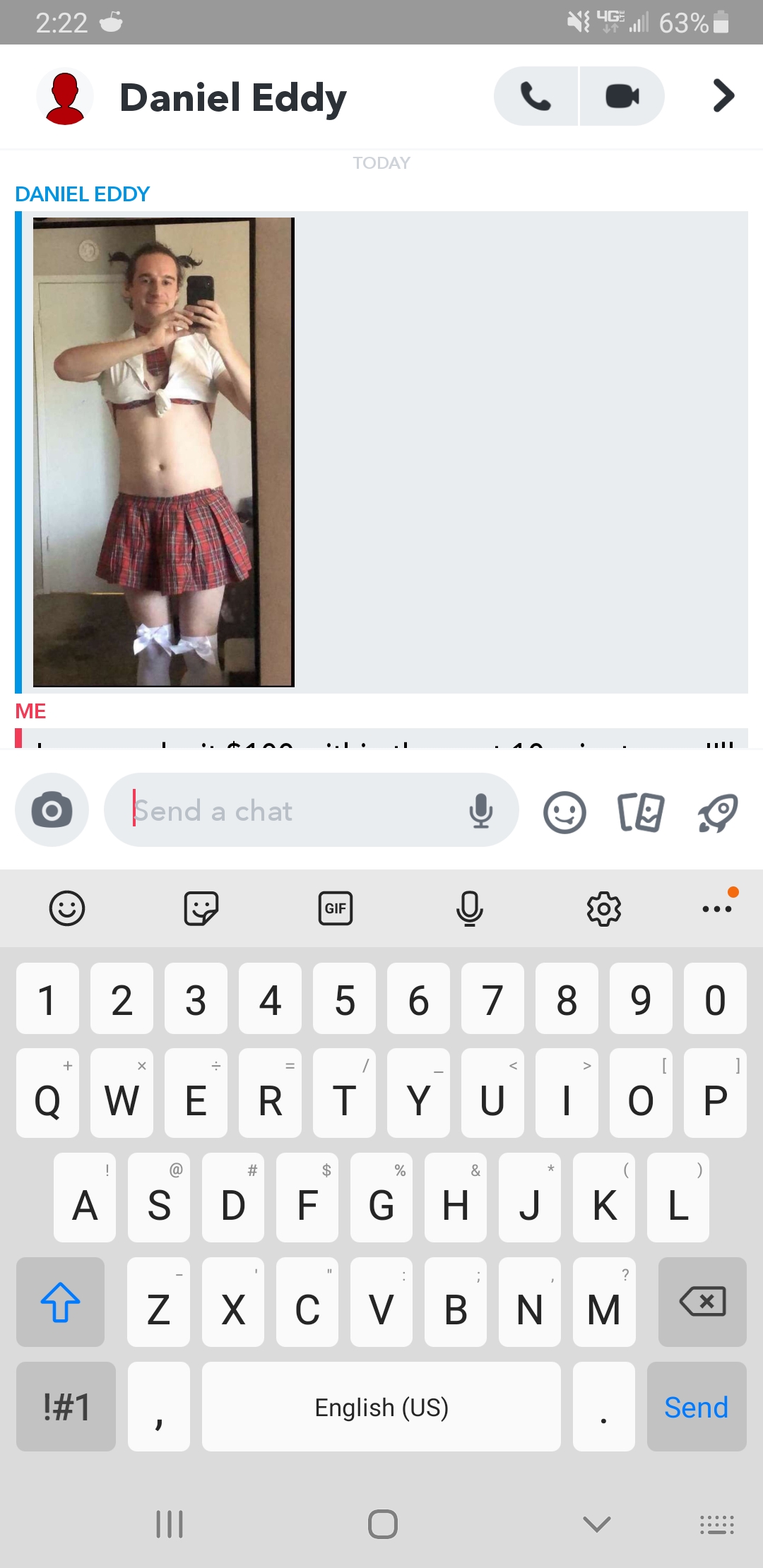Record a voice note in chat field
This screenshot has height=1568, width=763.
[481, 811]
